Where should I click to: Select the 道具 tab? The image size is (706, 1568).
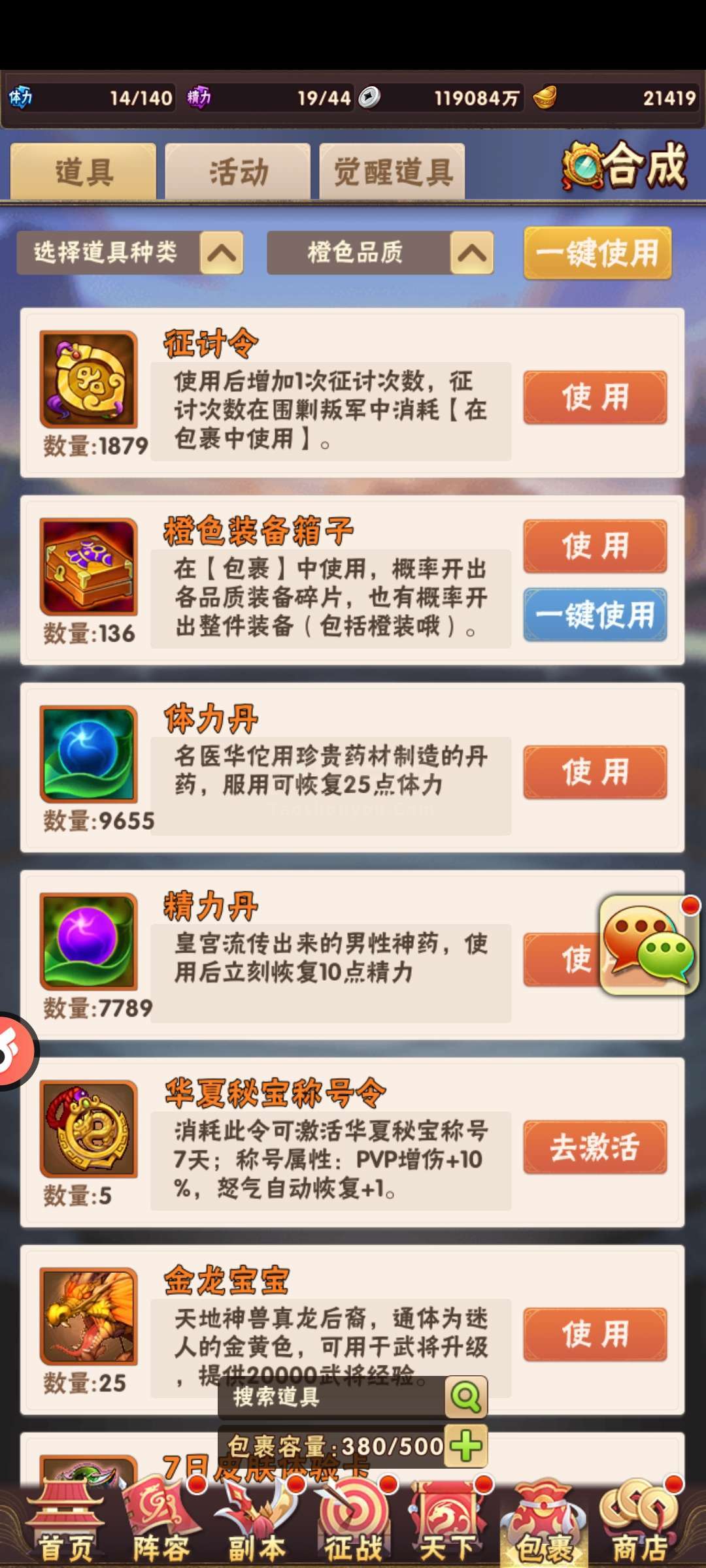pos(83,171)
